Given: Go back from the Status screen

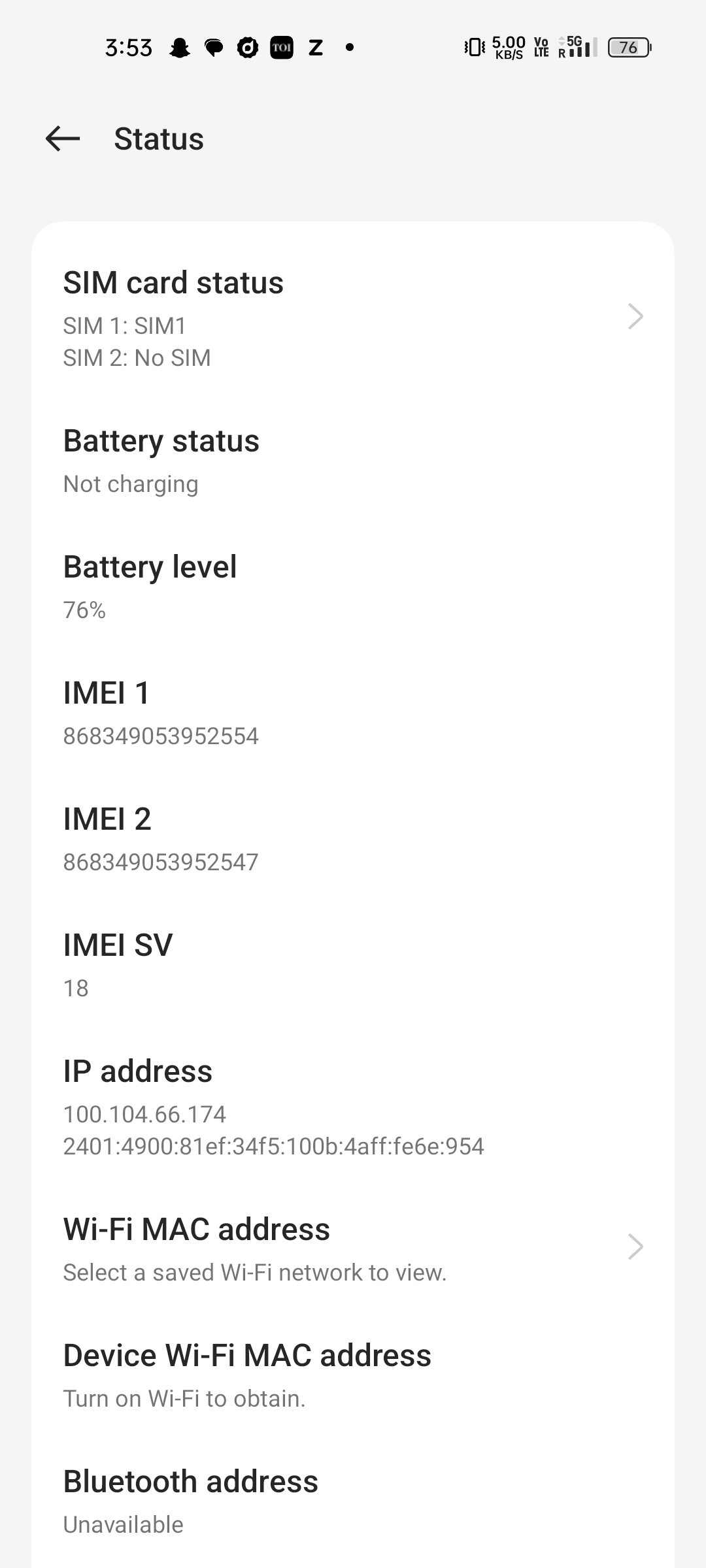Looking at the screenshot, I should 63,139.
